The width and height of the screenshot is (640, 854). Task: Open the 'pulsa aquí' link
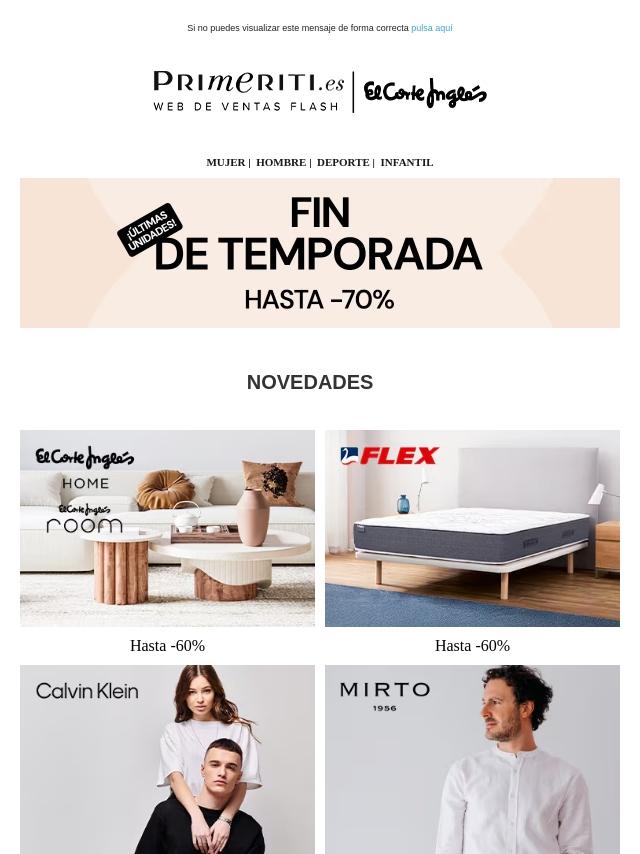[x=431, y=28]
